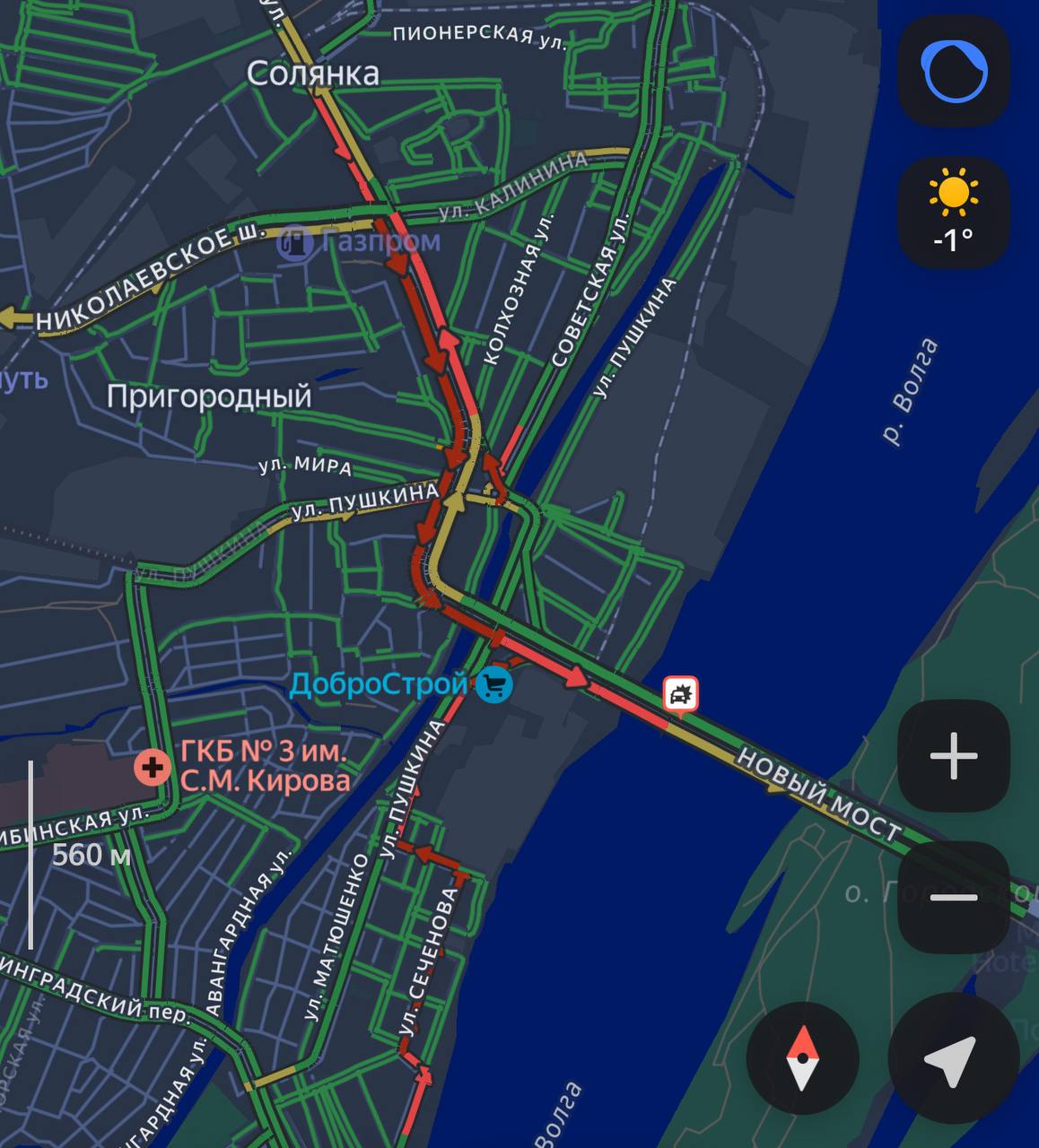
Task: Open the weather widget showing -1°
Action: pyautogui.click(x=954, y=213)
